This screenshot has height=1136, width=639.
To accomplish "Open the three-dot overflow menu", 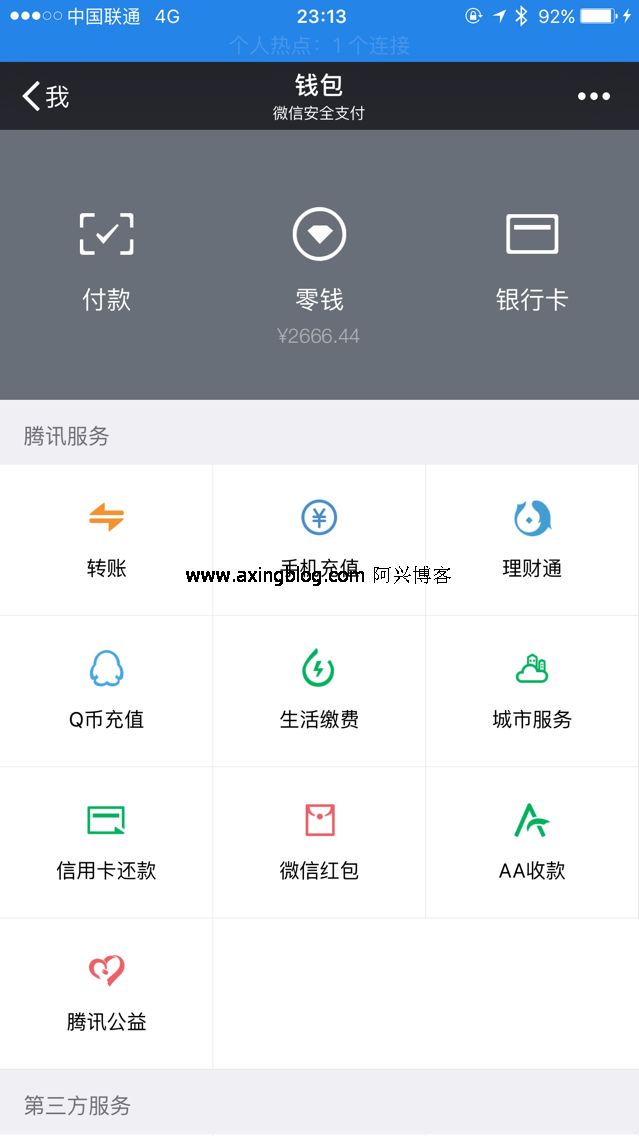I will (593, 96).
